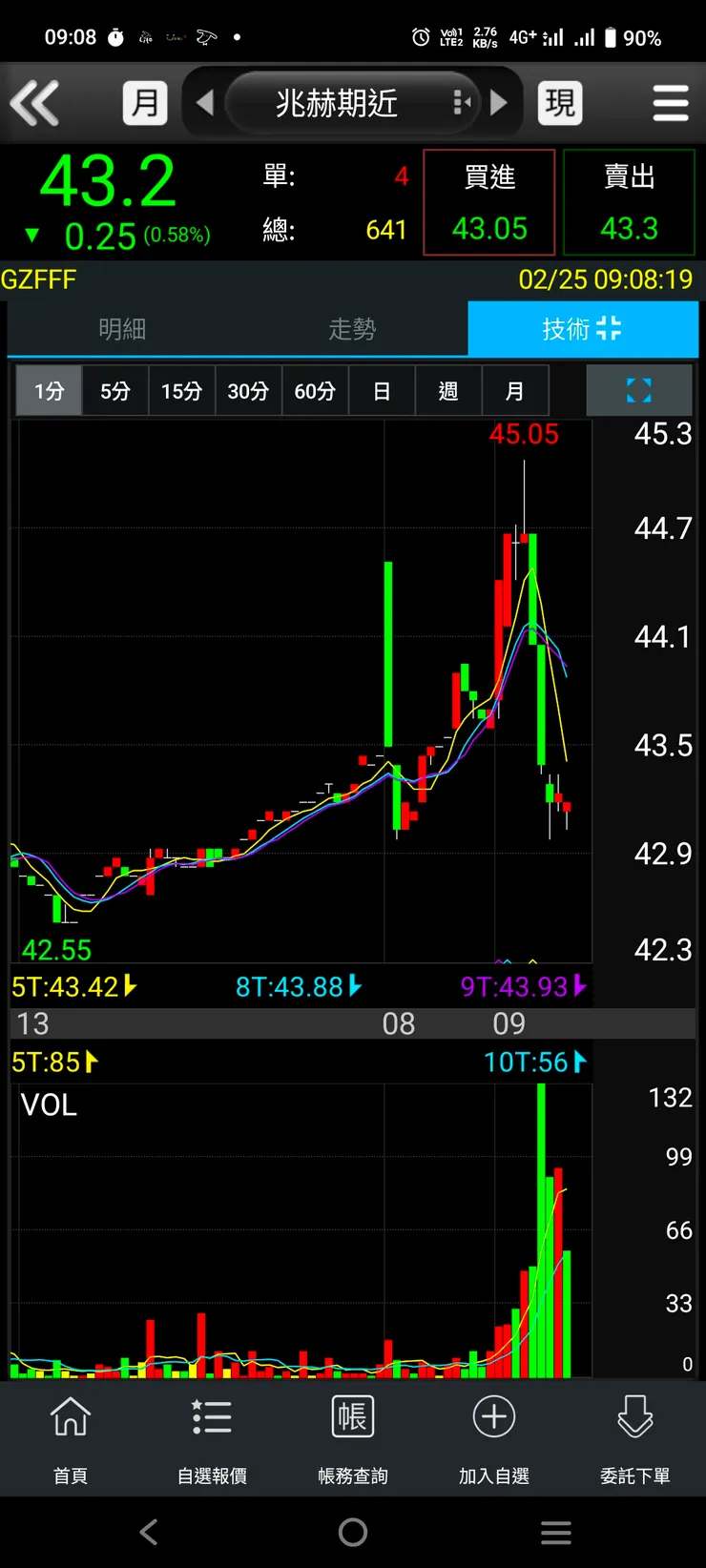706x1568 pixels.
Task: Tap the 買進 price box at 43.05
Action: [488, 202]
